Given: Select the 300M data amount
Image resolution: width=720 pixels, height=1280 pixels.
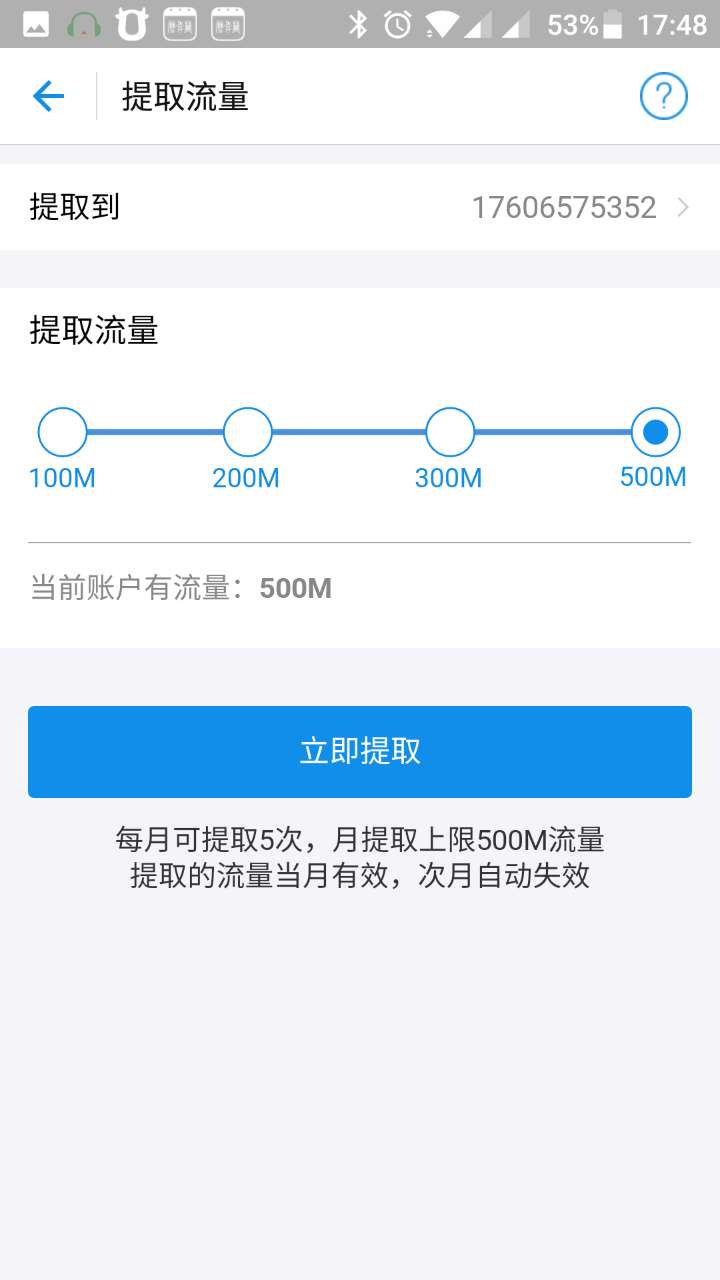Looking at the screenshot, I should (448, 431).
